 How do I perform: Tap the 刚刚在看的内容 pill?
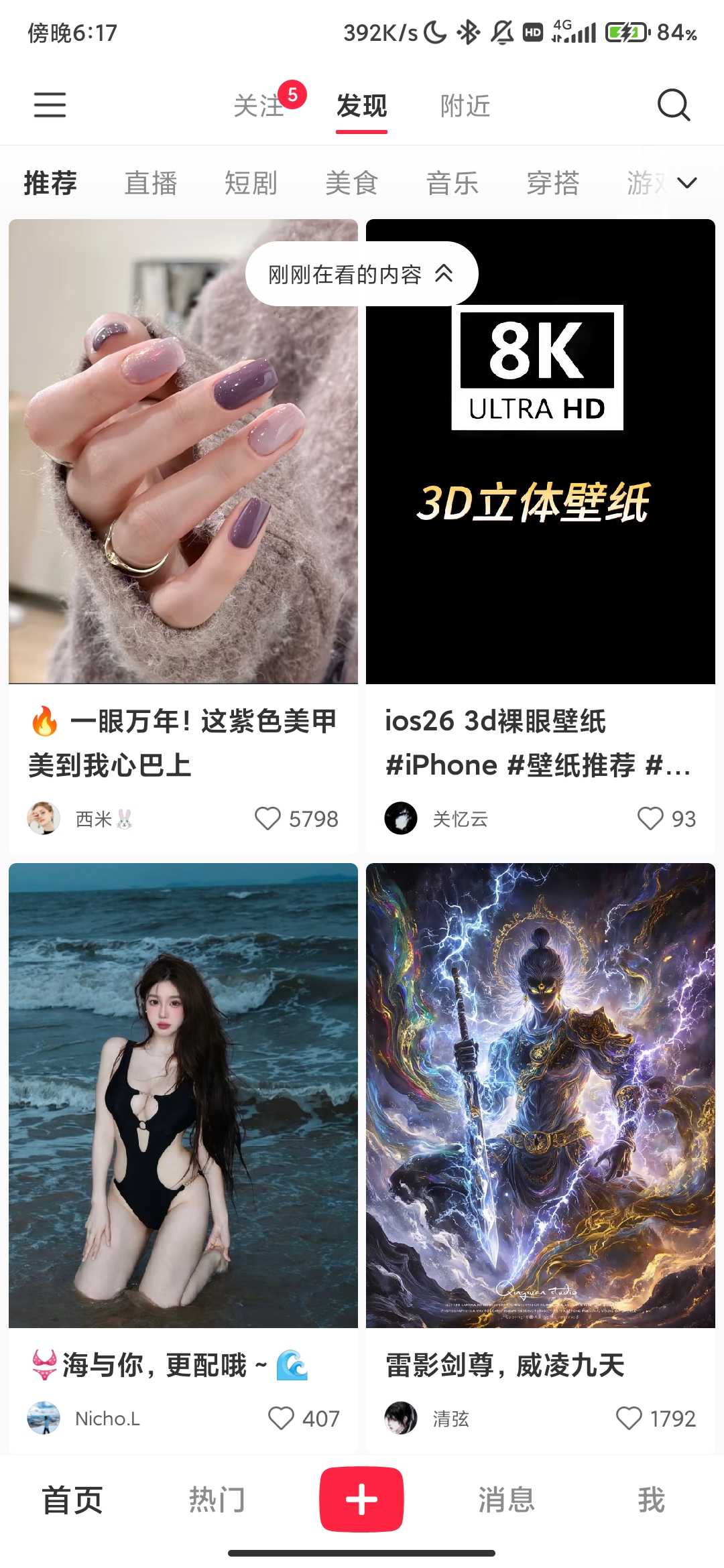(361, 274)
